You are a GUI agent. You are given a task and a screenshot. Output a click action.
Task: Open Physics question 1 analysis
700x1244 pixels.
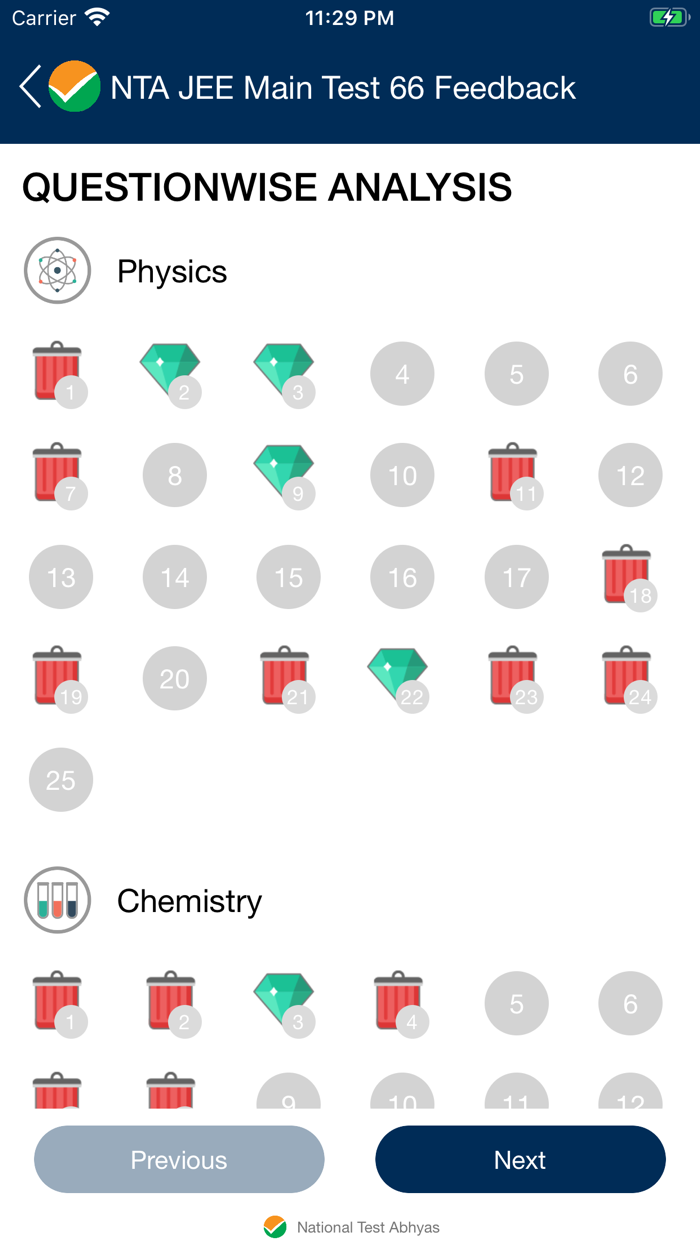[59, 374]
